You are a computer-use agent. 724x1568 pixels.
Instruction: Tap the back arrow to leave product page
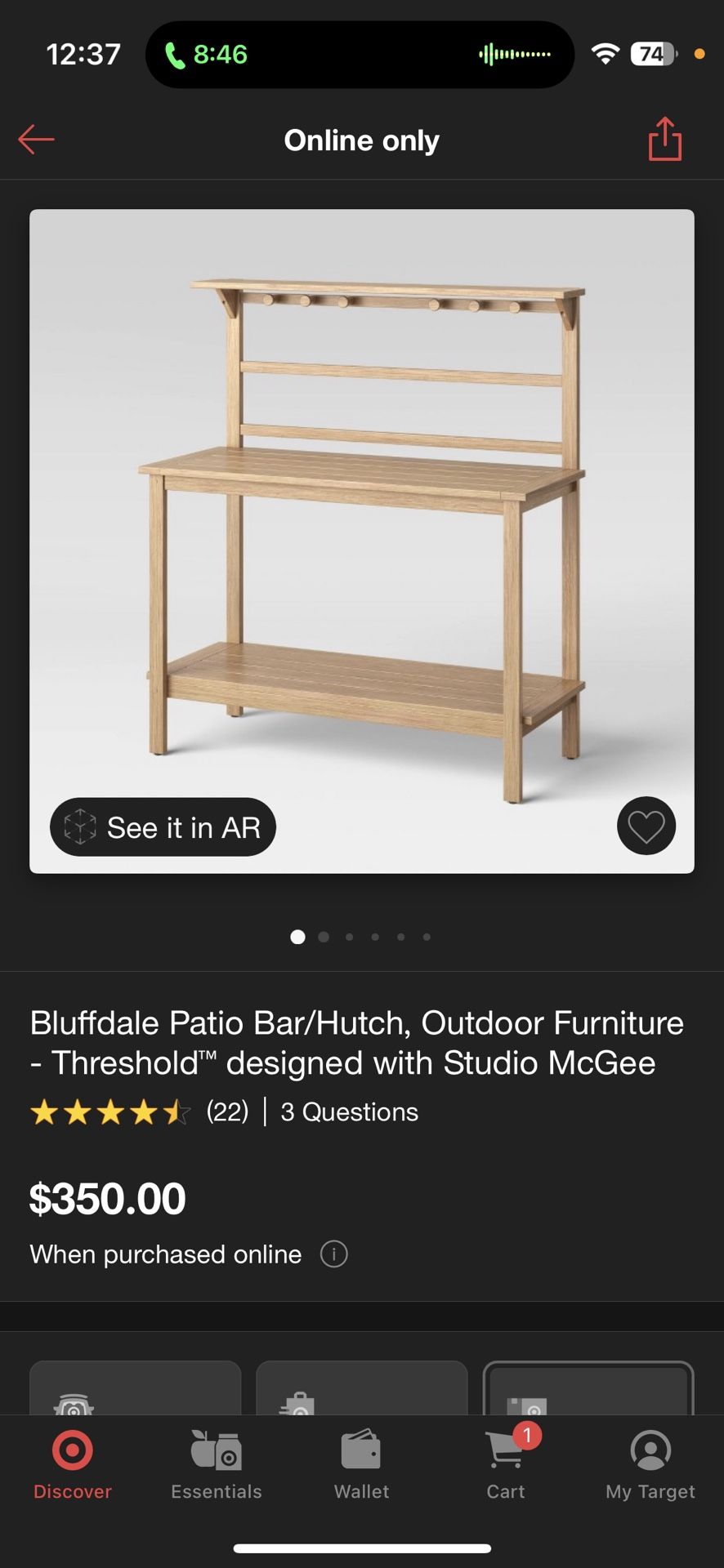point(35,139)
